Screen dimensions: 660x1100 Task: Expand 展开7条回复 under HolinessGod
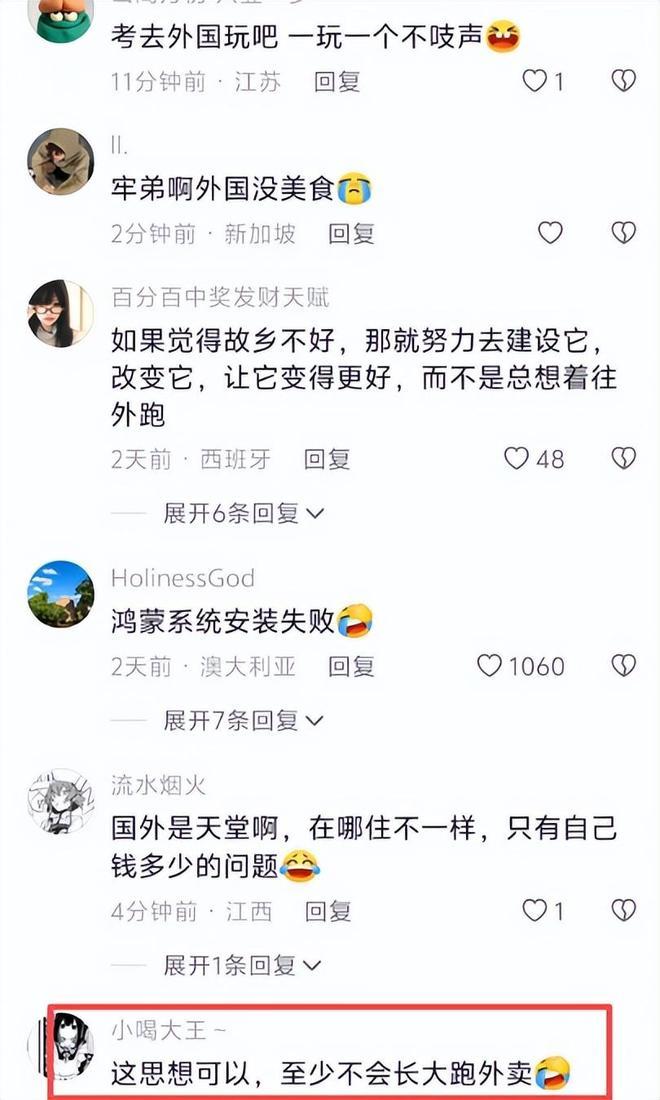pos(243,720)
